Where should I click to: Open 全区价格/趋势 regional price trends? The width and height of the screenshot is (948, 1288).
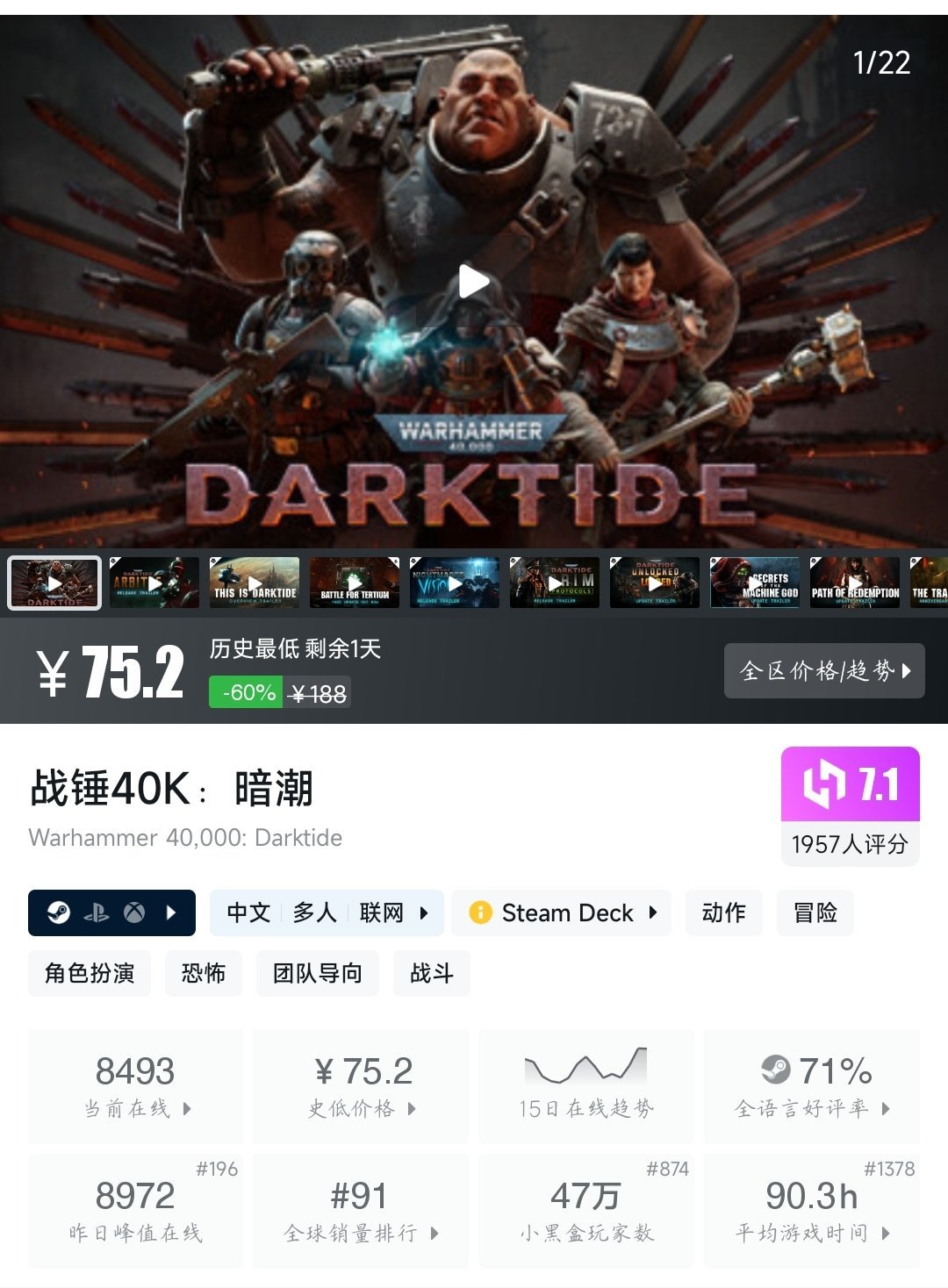824,671
